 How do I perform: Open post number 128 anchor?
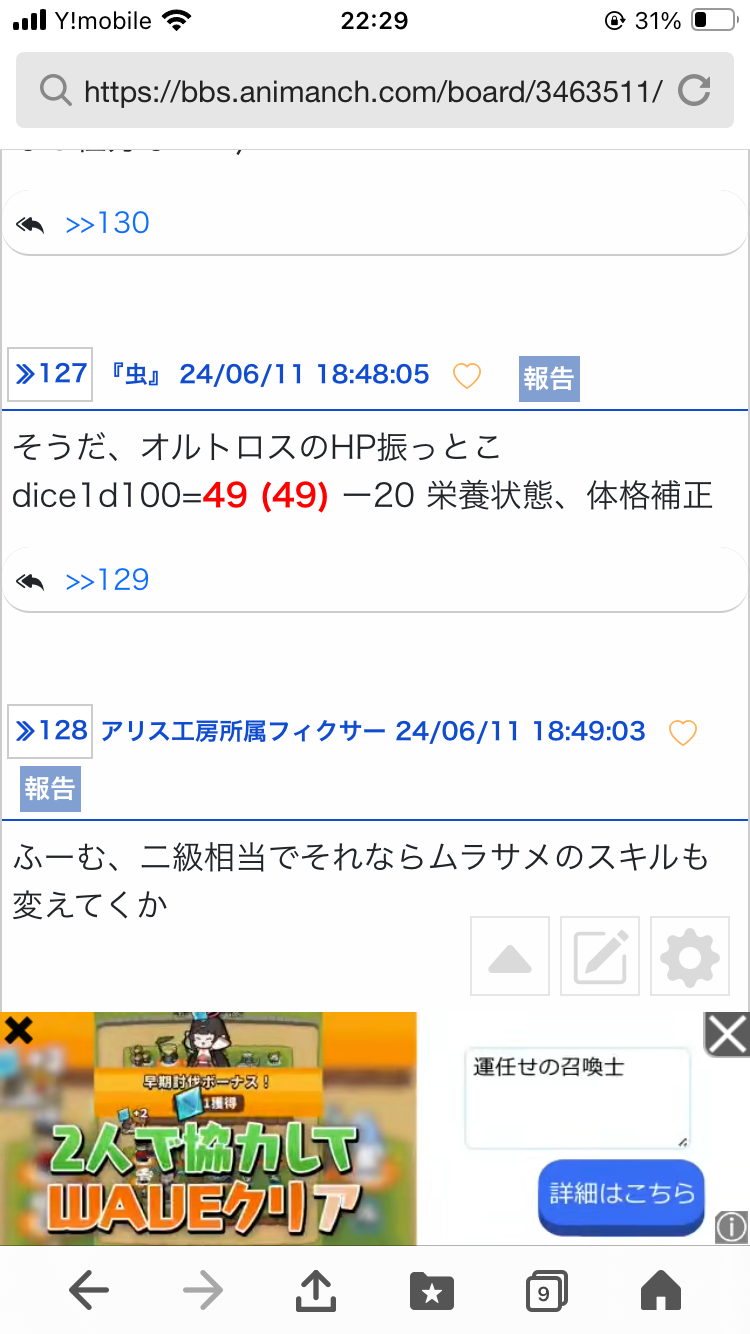pos(50,731)
